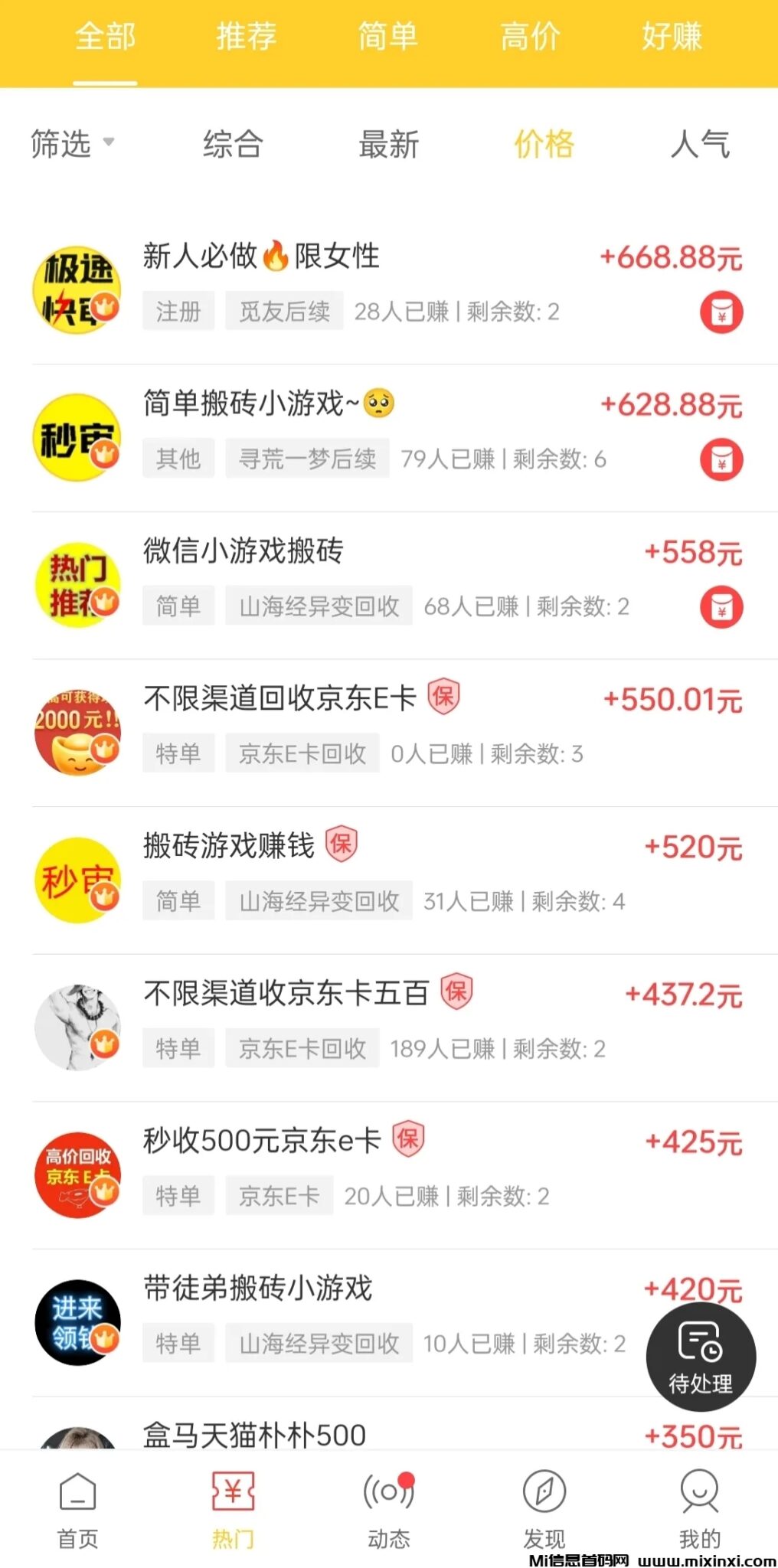Open the 好赚 top tab
The image size is (778, 1568).
tap(672, 36)
